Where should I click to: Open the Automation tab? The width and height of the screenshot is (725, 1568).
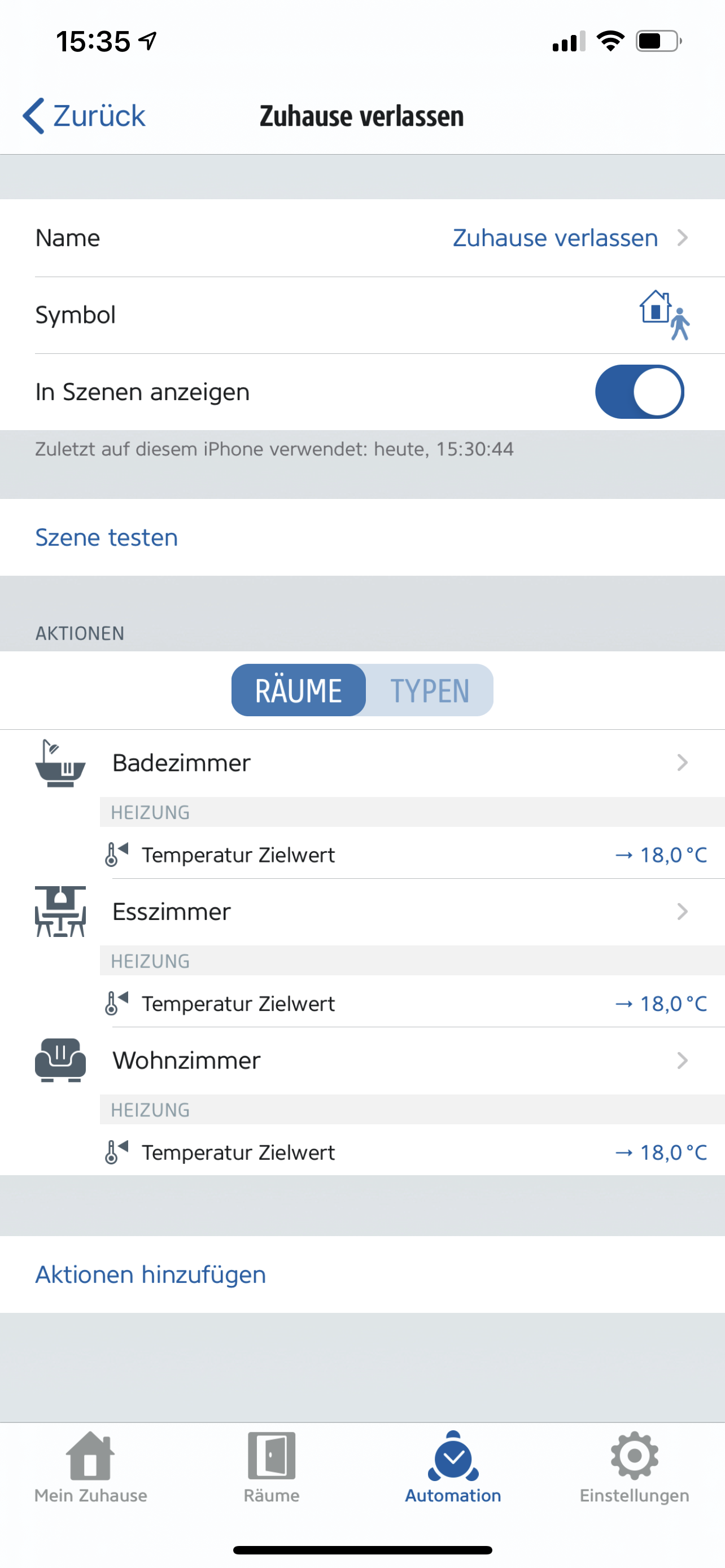[453, 1467]
